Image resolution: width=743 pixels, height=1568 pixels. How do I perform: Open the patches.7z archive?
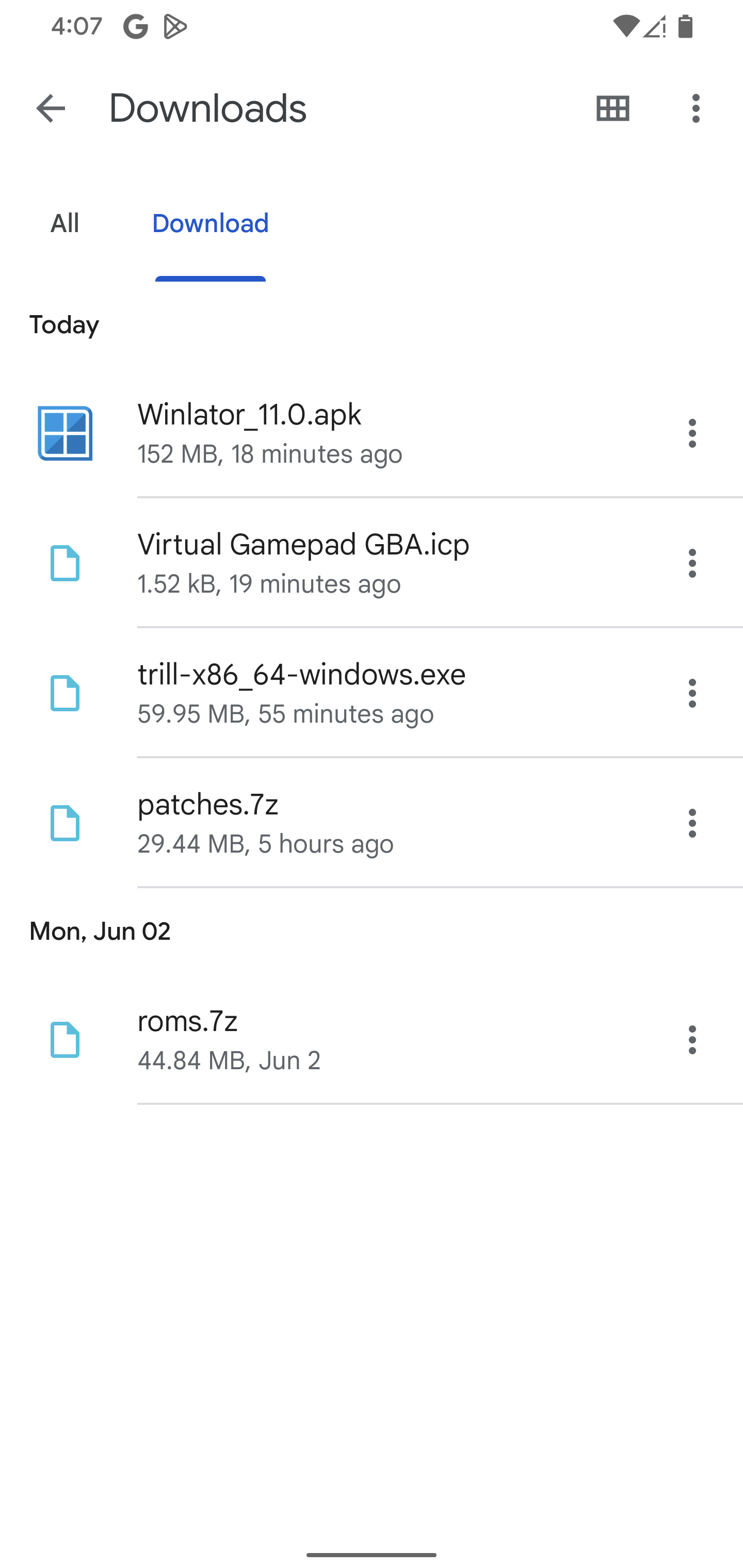click(304, 823)
